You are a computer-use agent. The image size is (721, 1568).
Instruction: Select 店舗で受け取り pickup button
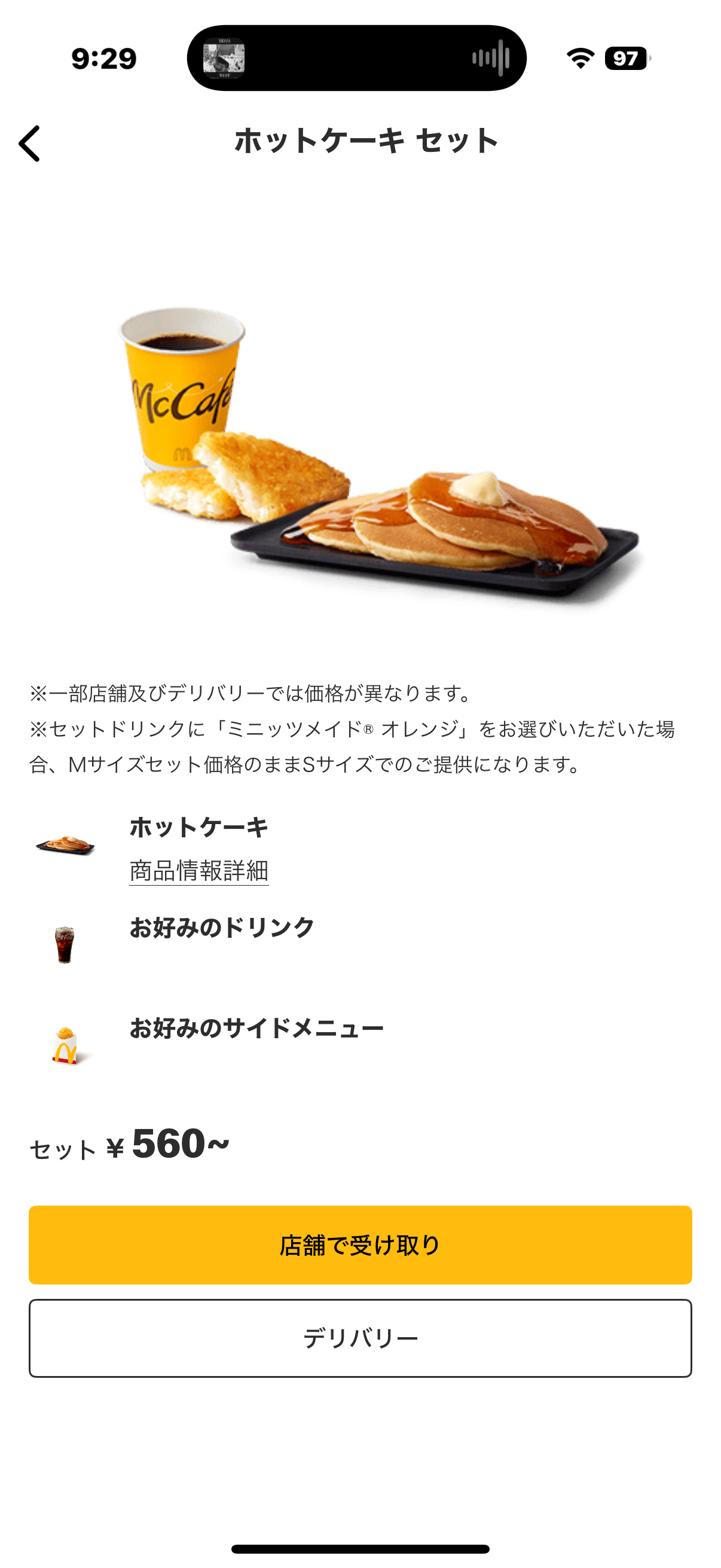[360, 1245]
